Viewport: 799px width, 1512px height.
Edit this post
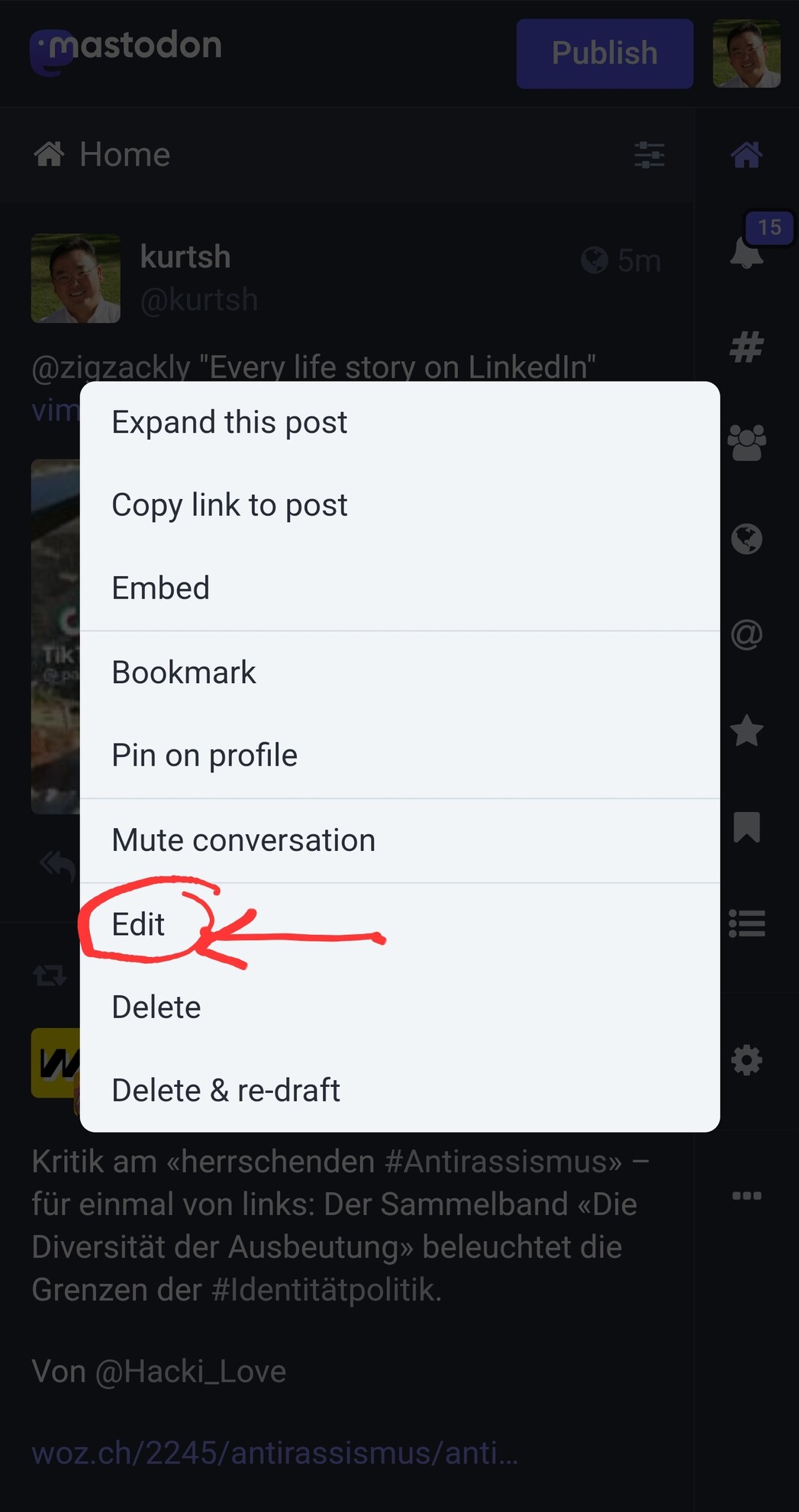point(138,924)
